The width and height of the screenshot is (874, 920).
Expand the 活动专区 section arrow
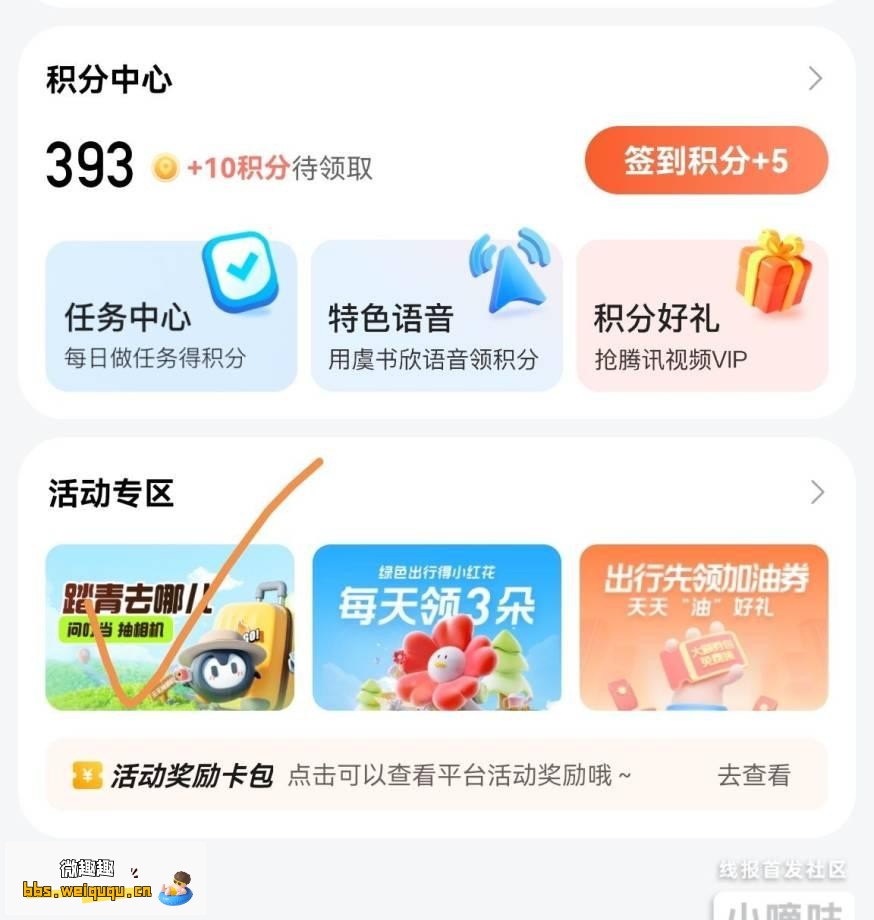click(x=817, y=492)
